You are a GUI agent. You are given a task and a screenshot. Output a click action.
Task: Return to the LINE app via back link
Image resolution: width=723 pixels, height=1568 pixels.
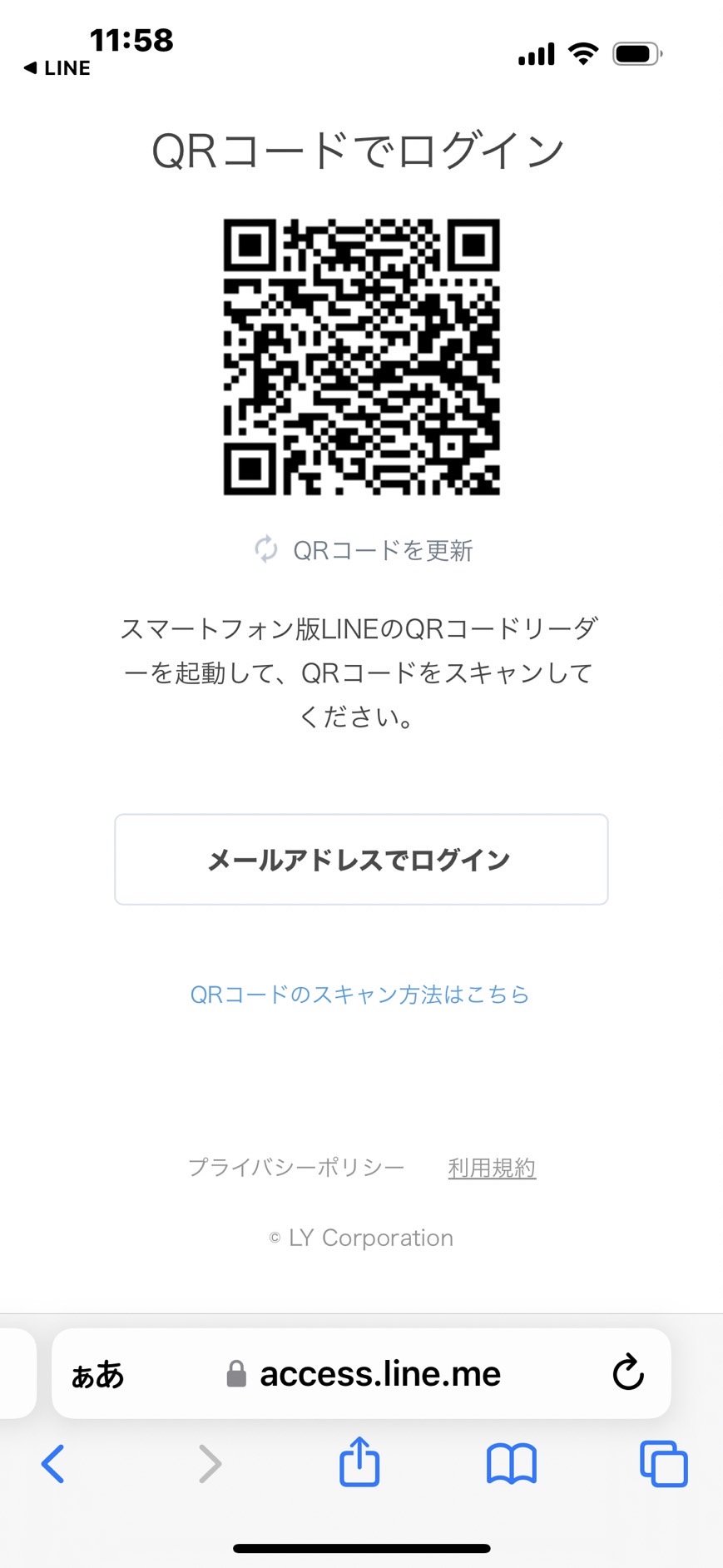[x=57, y=68]
